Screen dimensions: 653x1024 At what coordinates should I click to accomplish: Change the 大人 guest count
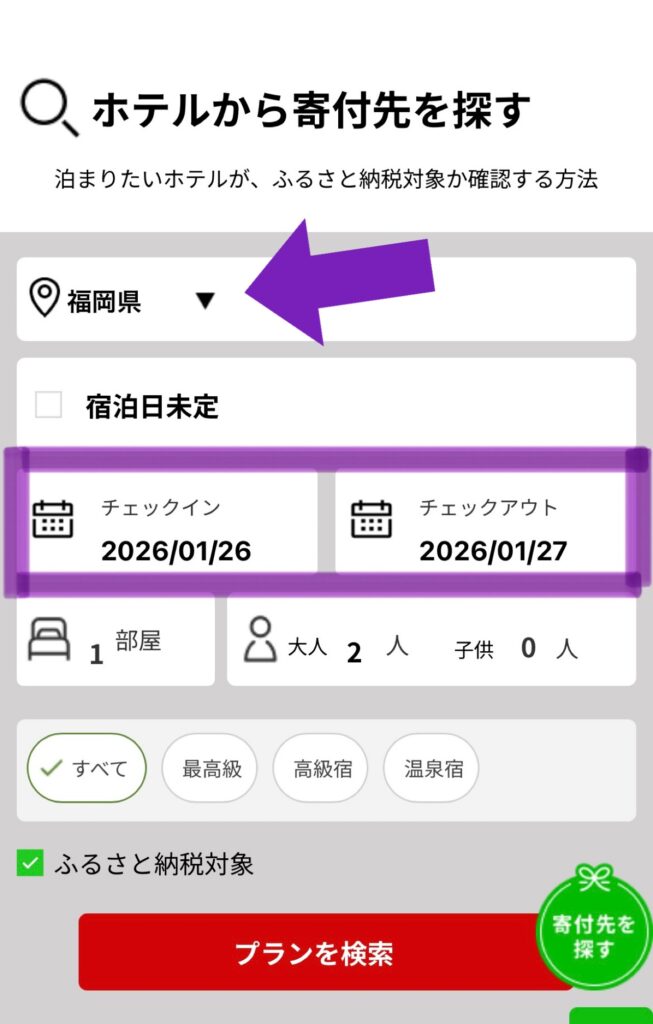point(352,650)
